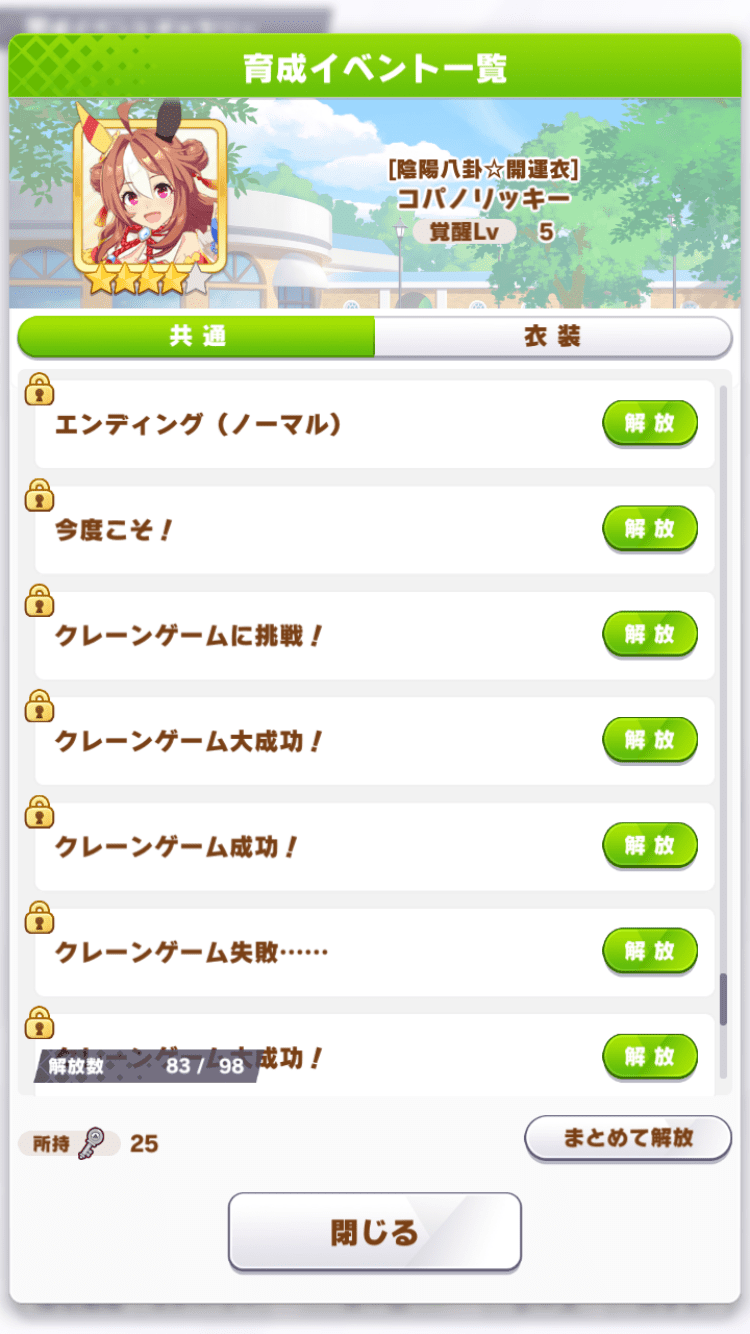Unlock the エンディング（ノーマル） event

point(650,423)
